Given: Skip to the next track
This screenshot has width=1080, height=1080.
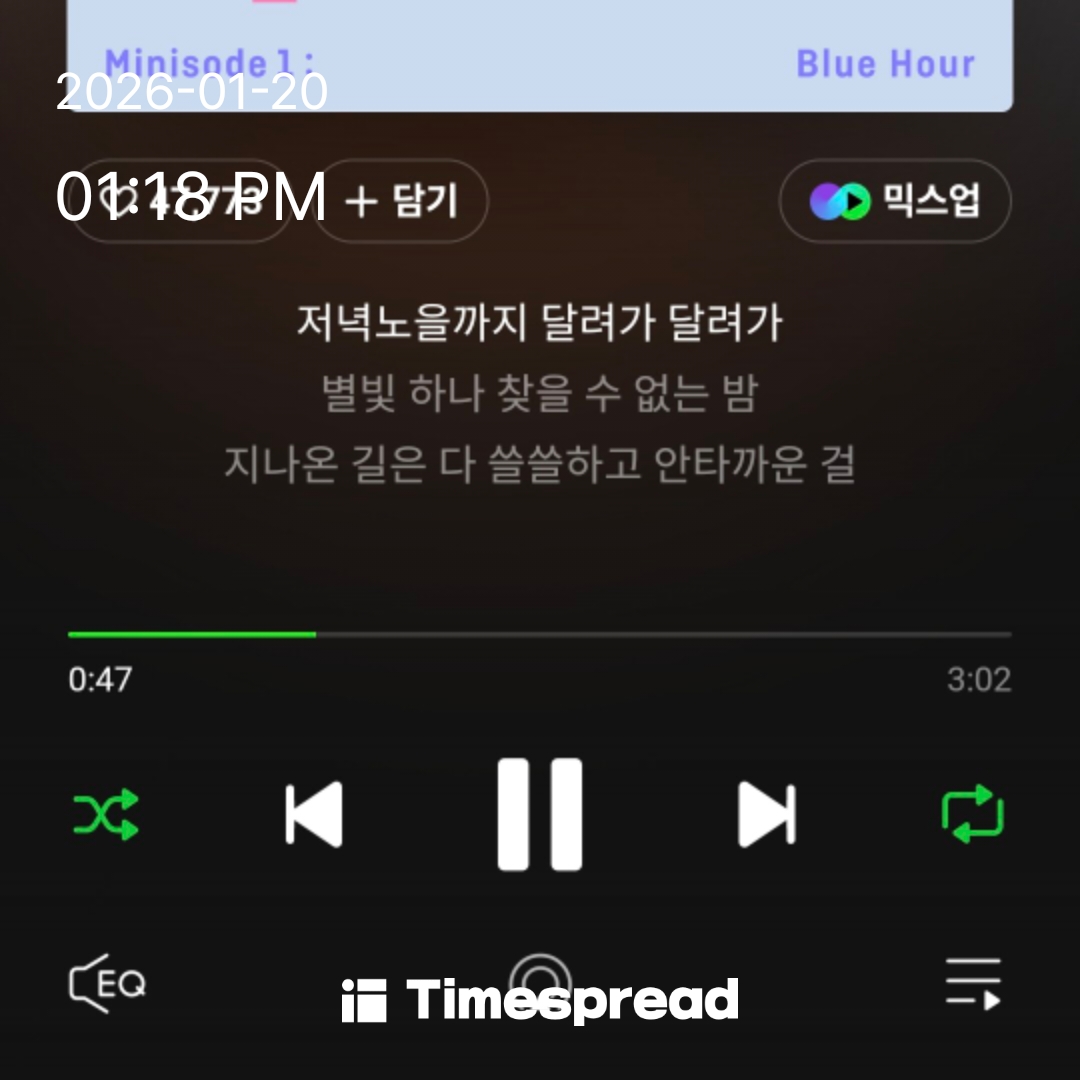Looking at the screenshot, I should click(x=766, y=814).
